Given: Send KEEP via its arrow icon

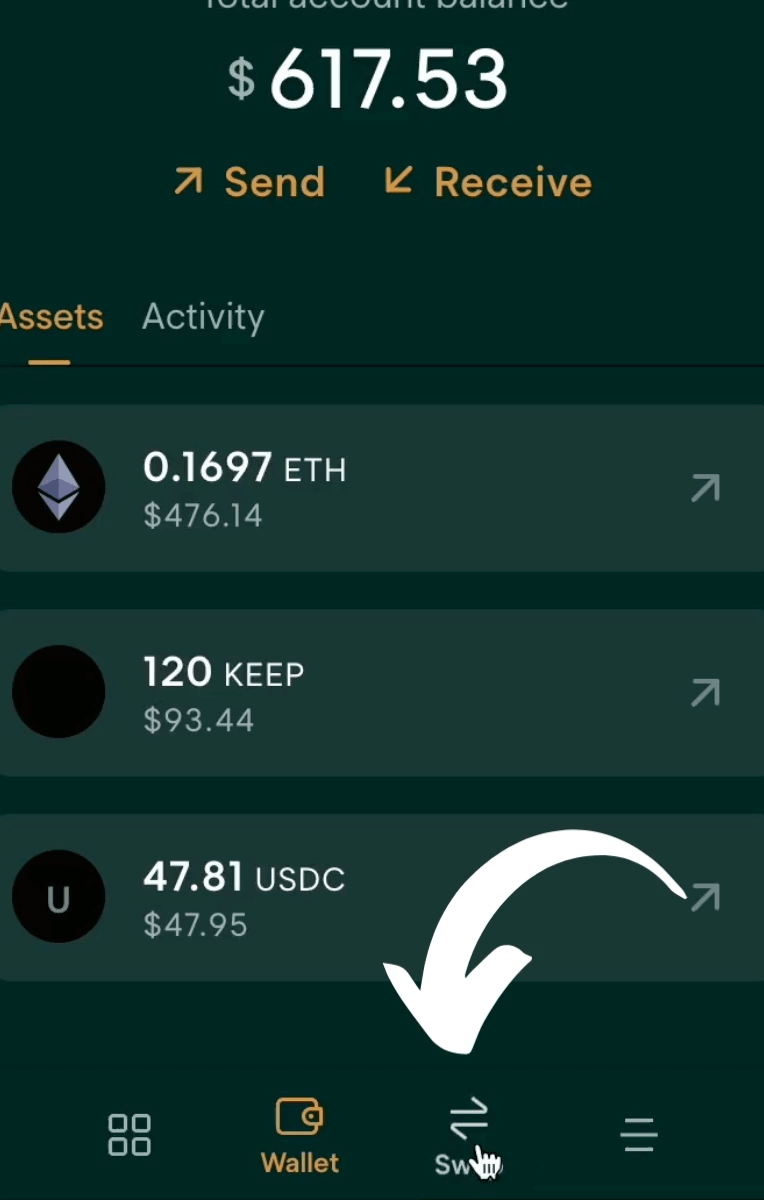Looking at the screenshot, I should 705,692.
